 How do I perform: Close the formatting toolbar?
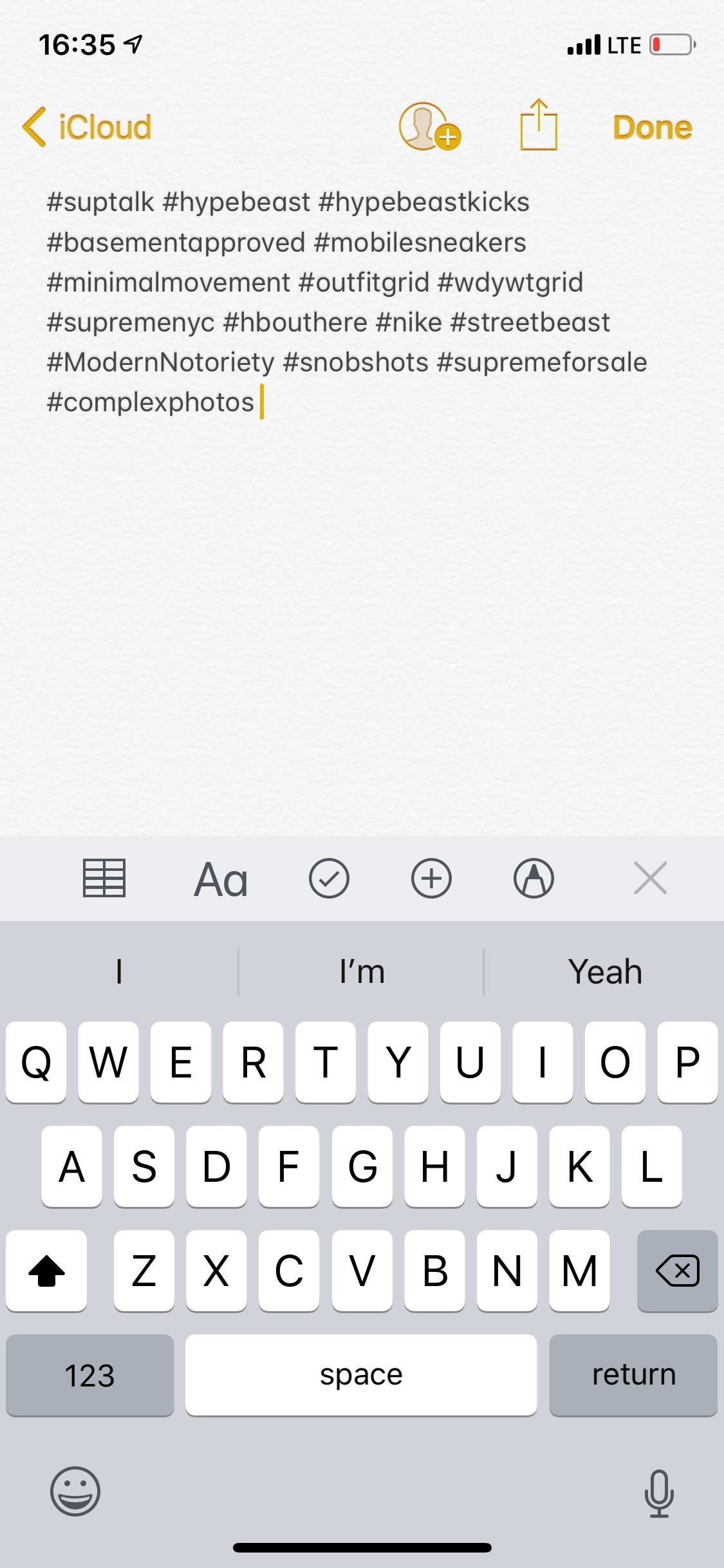pyautogui.click(x=650, y=879)
